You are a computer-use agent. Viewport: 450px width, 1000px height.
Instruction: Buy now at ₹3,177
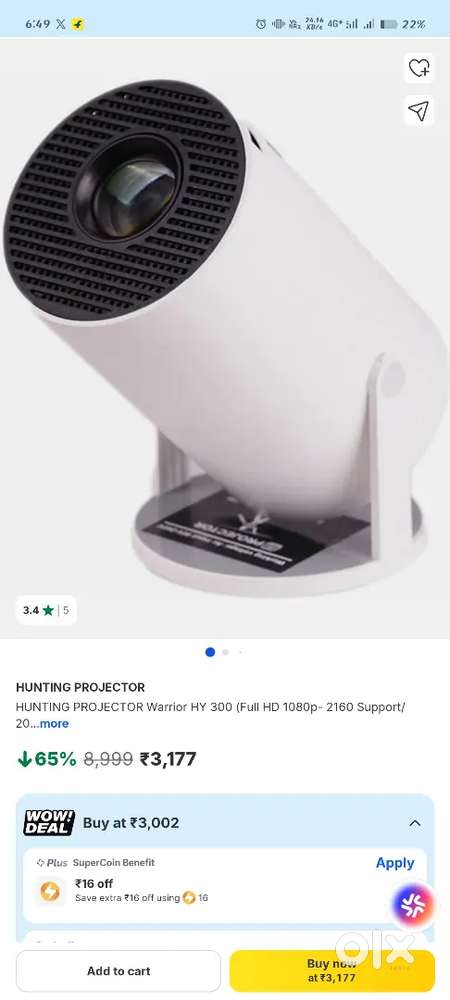tap(332, 971)
